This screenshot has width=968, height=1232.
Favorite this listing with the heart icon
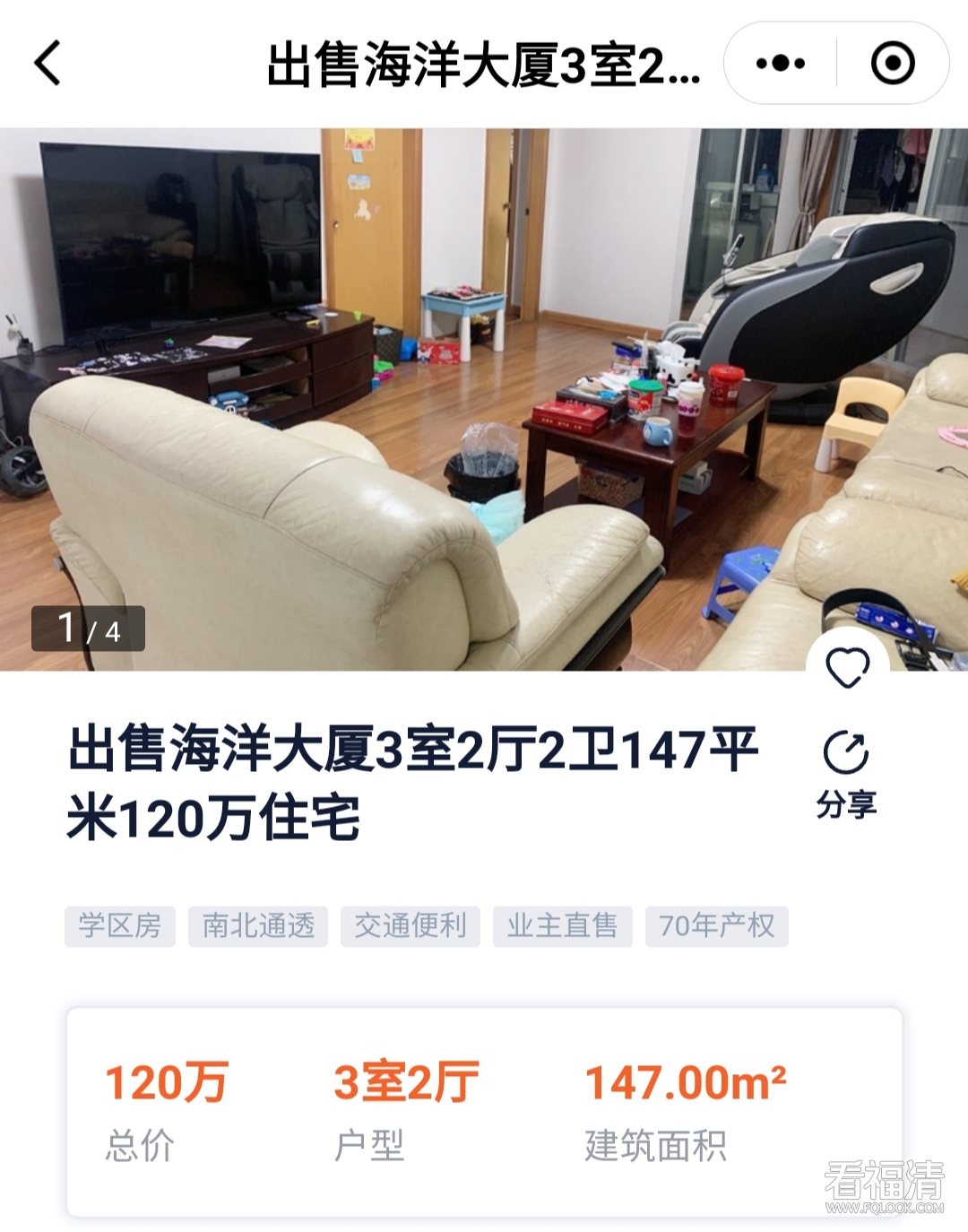pos(847,668)
